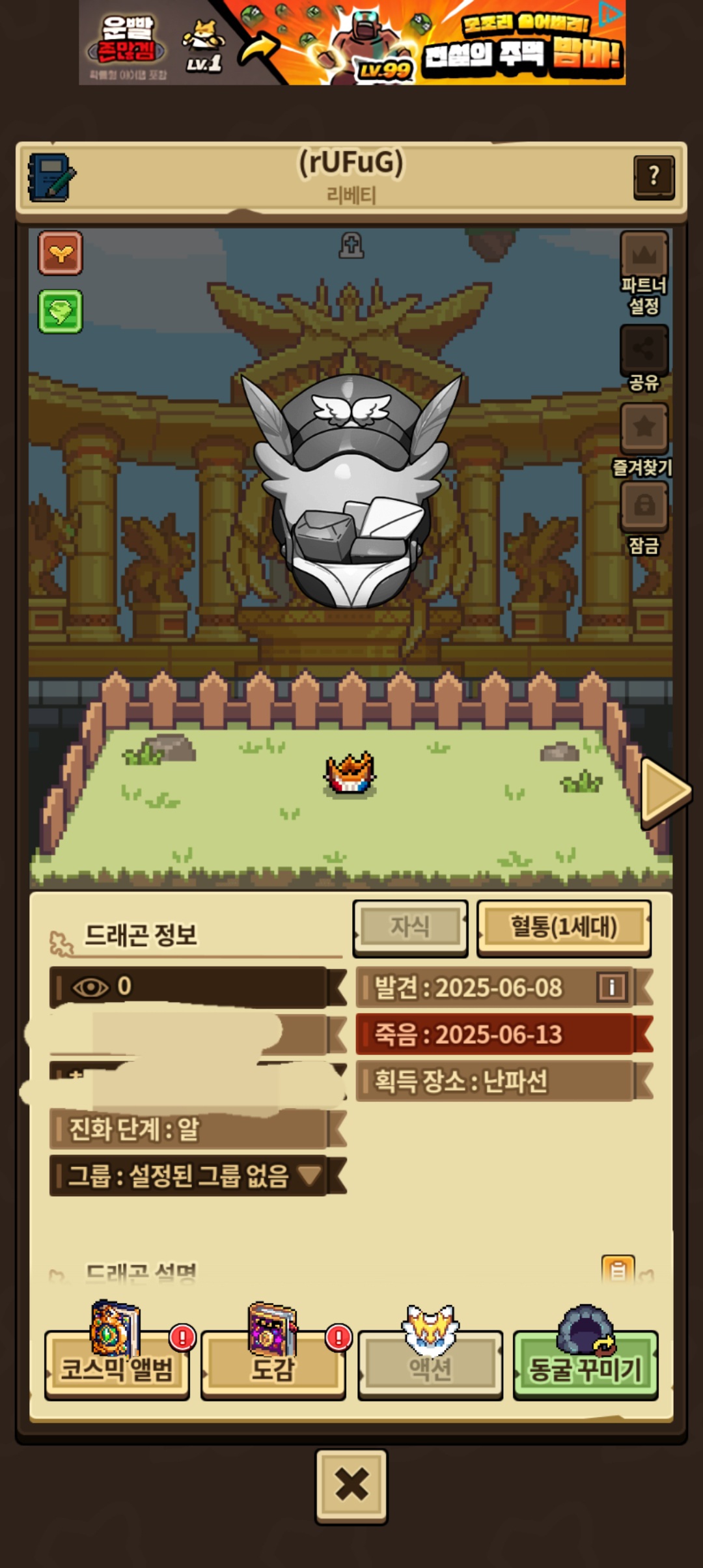View 혈통(1세대) lineage
Viewport: 703px width, 1568px height.
(564, 927)
